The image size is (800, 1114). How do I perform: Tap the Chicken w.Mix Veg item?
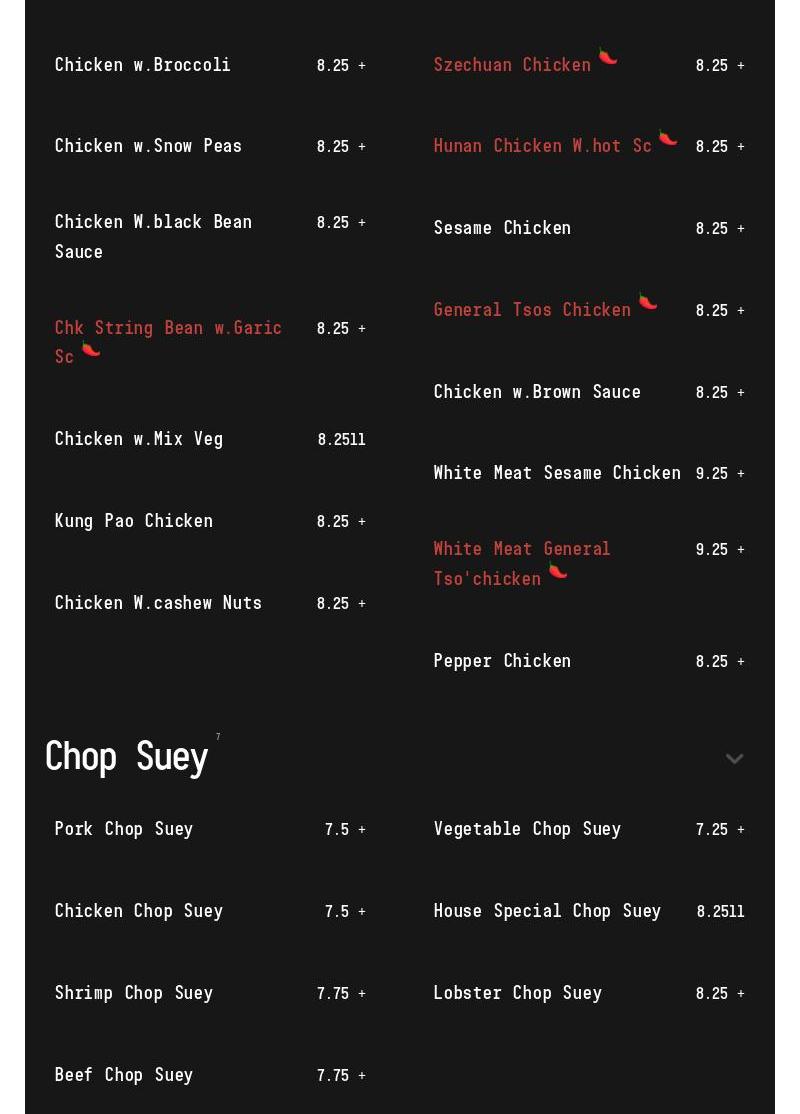(139, 439)
